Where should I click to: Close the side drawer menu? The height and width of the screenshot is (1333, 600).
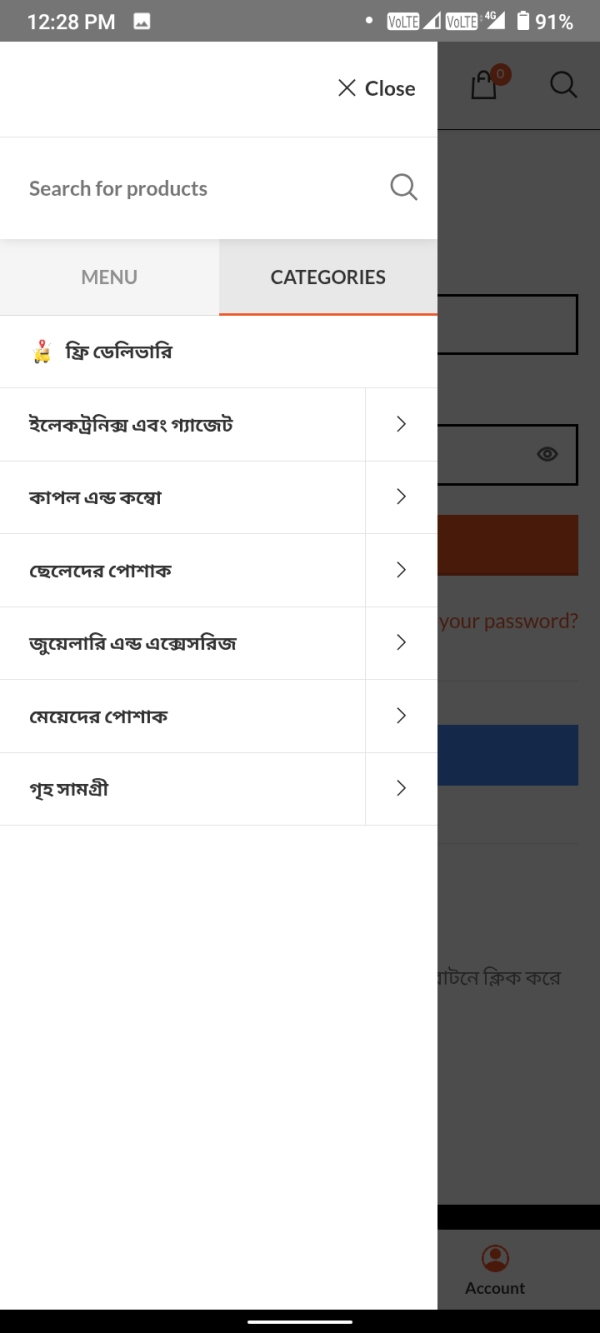click(376, 88)
